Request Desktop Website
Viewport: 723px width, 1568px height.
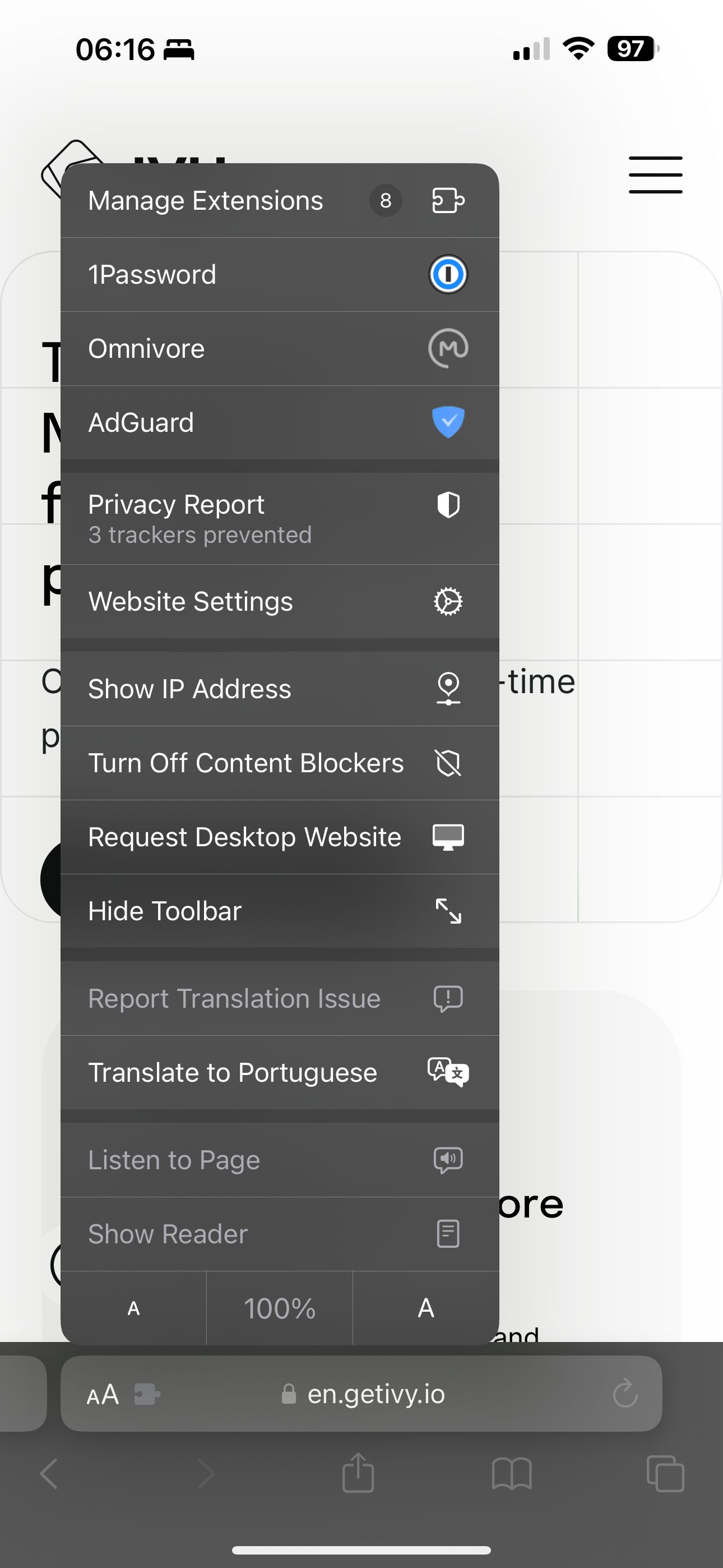click(x=279, y=837)
